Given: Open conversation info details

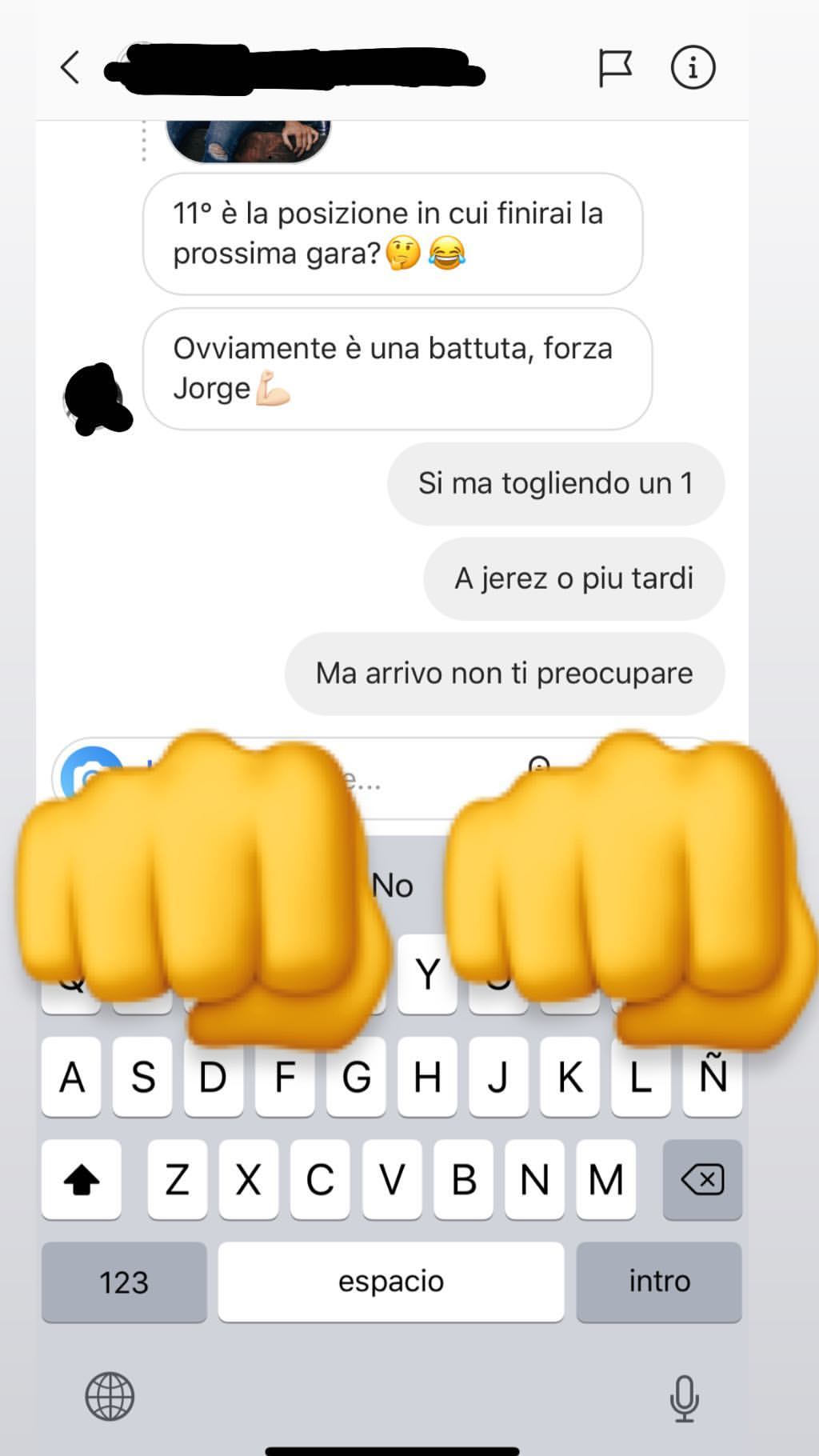Looking at the screenshot, I should pyautogui.click(x=693, y=67).
